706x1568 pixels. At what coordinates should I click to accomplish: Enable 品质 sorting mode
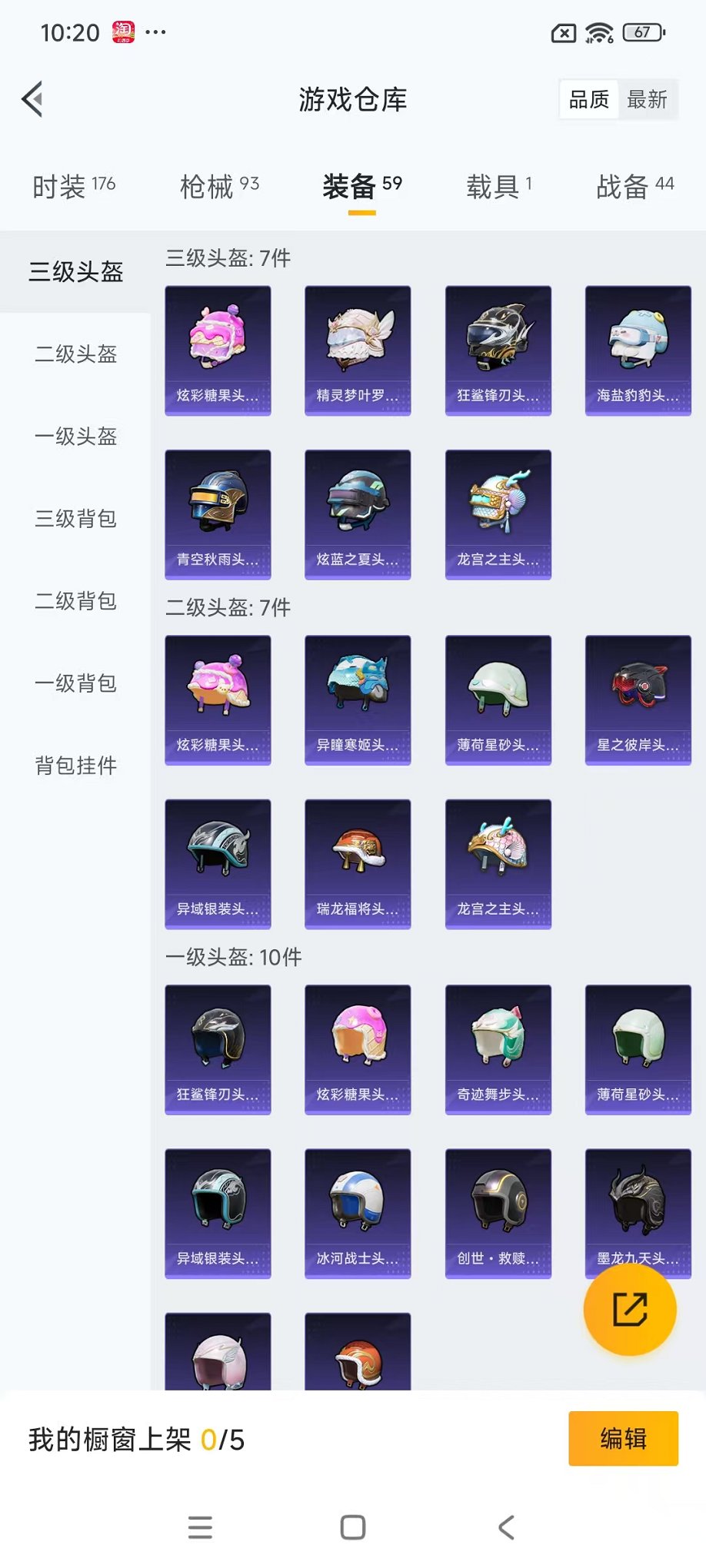[x=588, y=99]
